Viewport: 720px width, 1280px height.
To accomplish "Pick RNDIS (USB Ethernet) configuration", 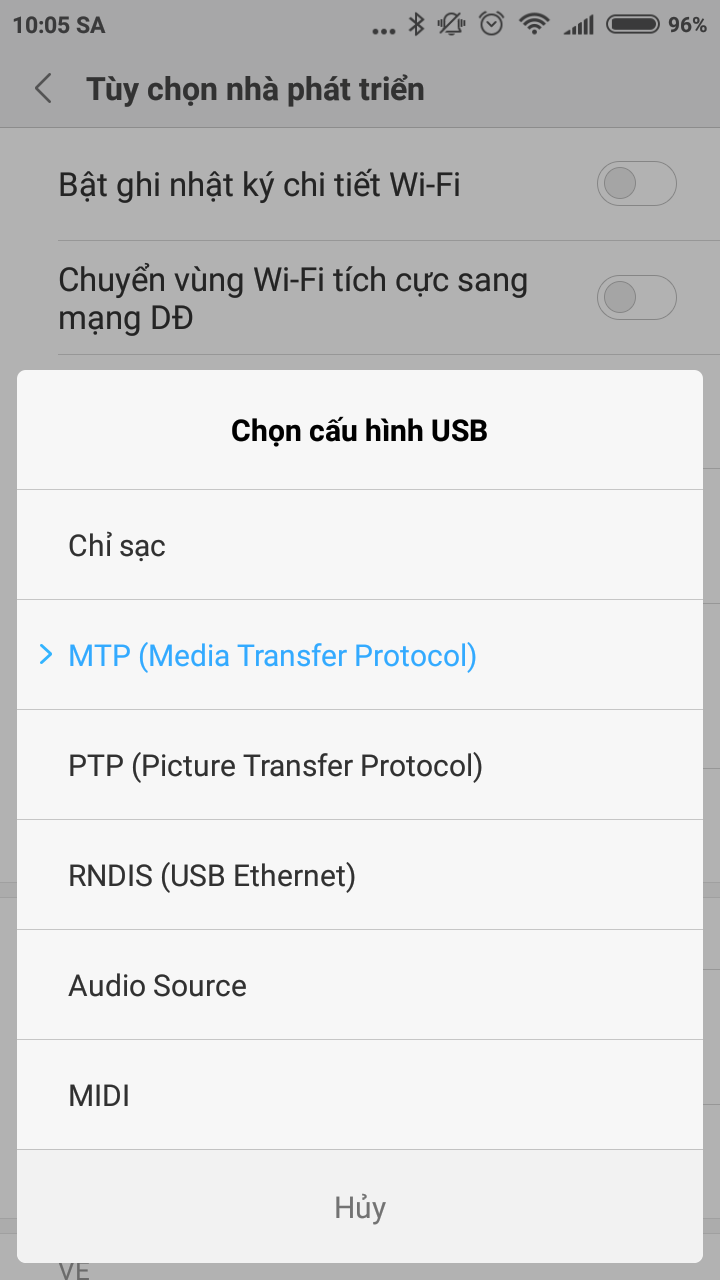I will click(x=360, y=876).
